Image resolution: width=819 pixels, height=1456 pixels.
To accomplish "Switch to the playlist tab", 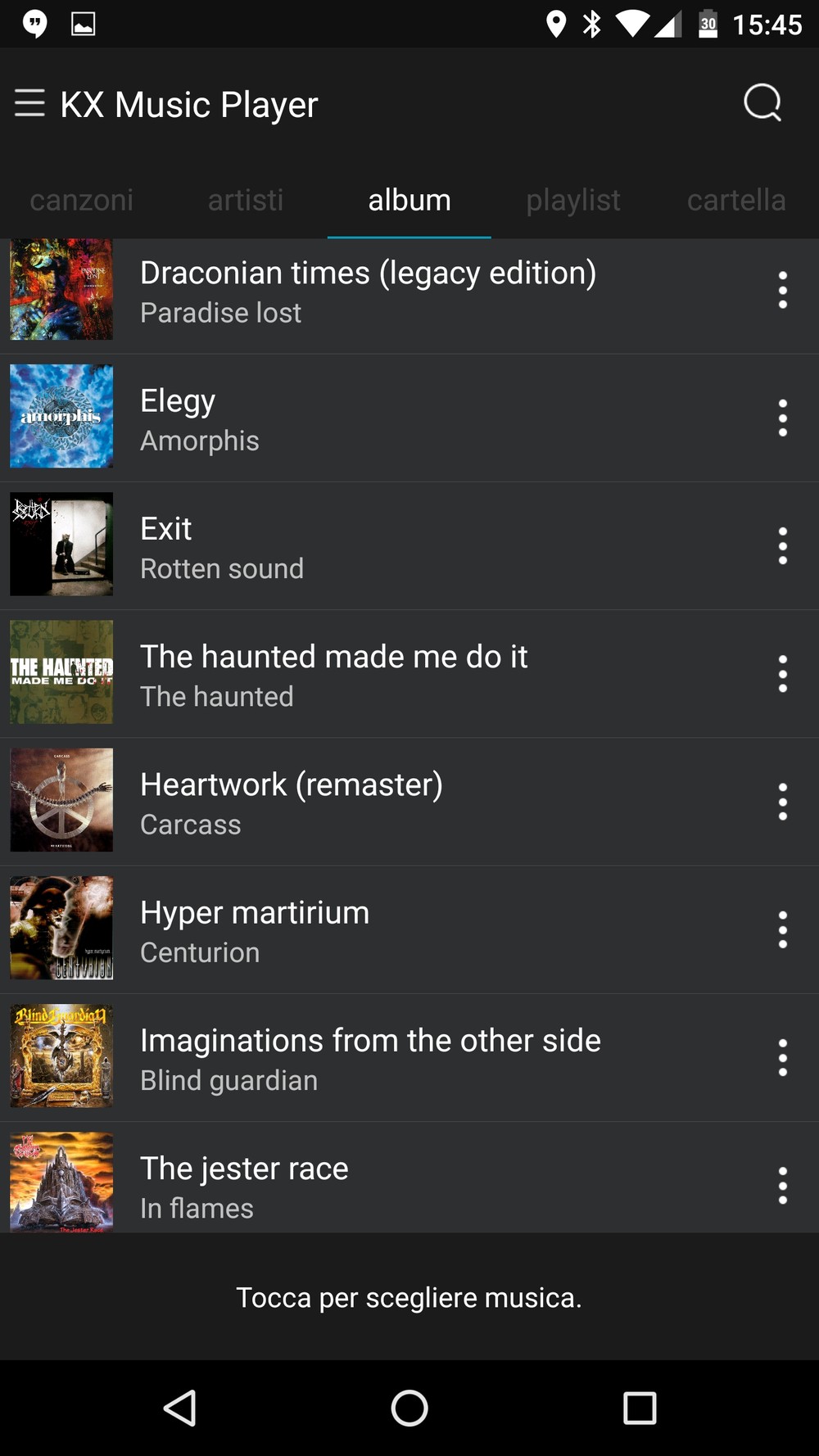I will tap(572, 200).
